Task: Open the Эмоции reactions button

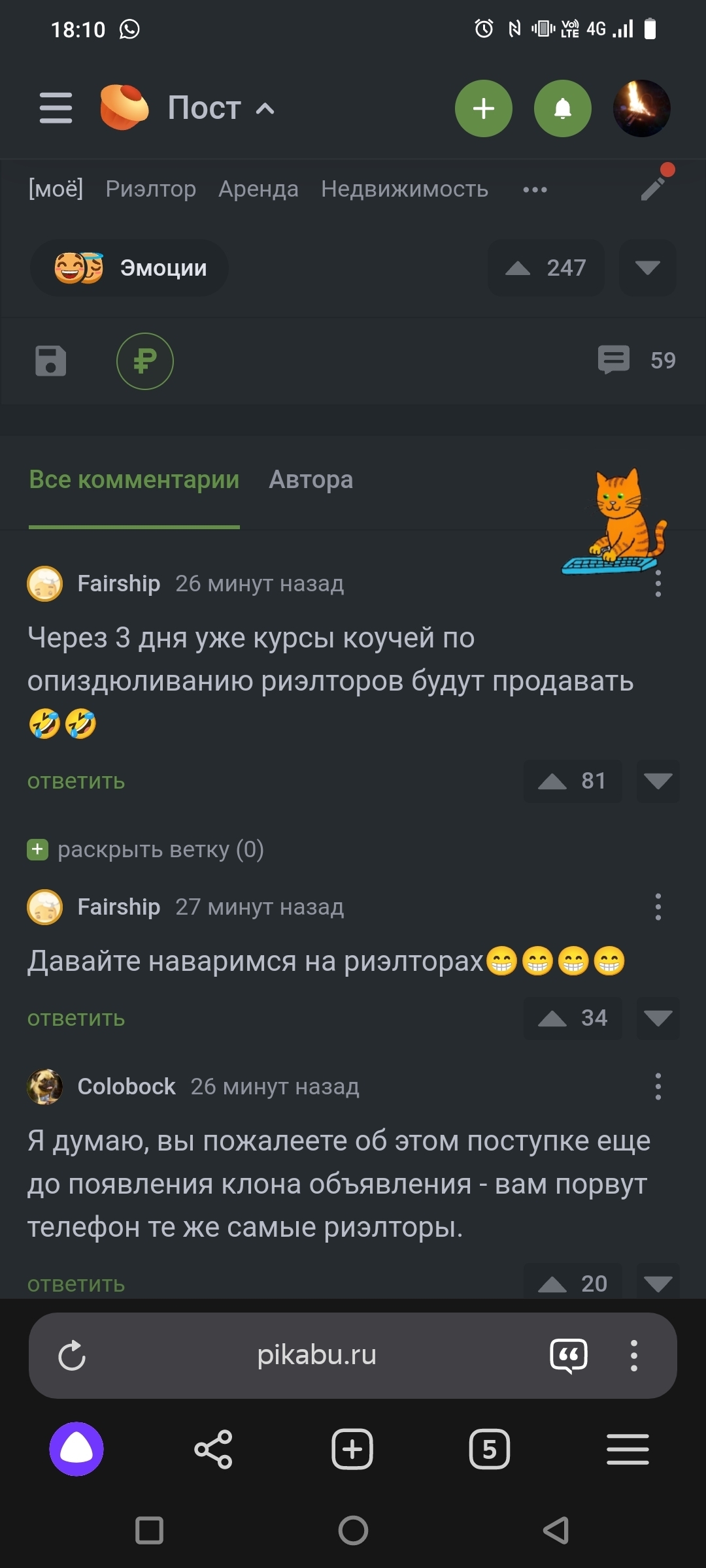Action: pyautogui.click(x=129, y=268)
